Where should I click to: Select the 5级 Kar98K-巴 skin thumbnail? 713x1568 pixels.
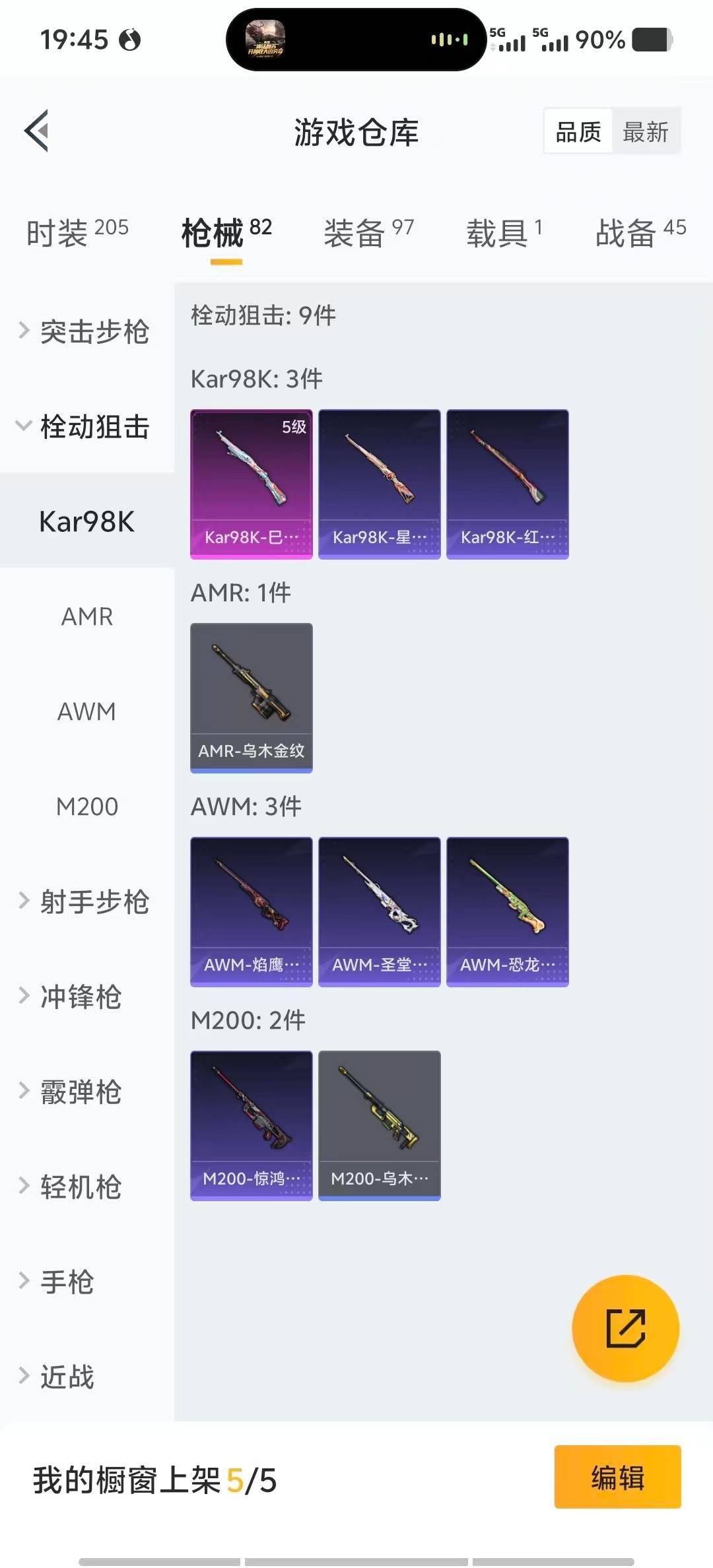coord(251,484)
